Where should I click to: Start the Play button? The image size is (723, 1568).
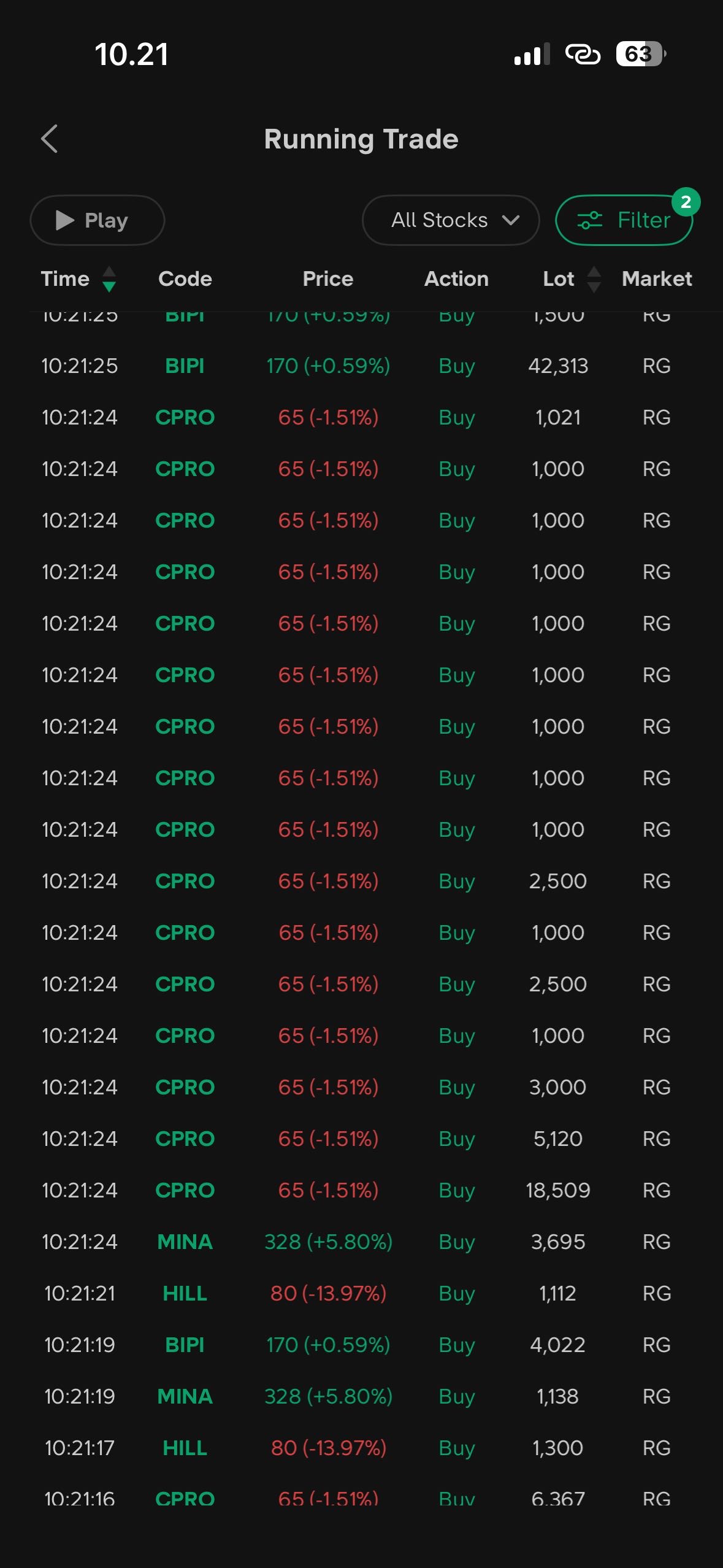pyautogui.click(x=97, y=220)
